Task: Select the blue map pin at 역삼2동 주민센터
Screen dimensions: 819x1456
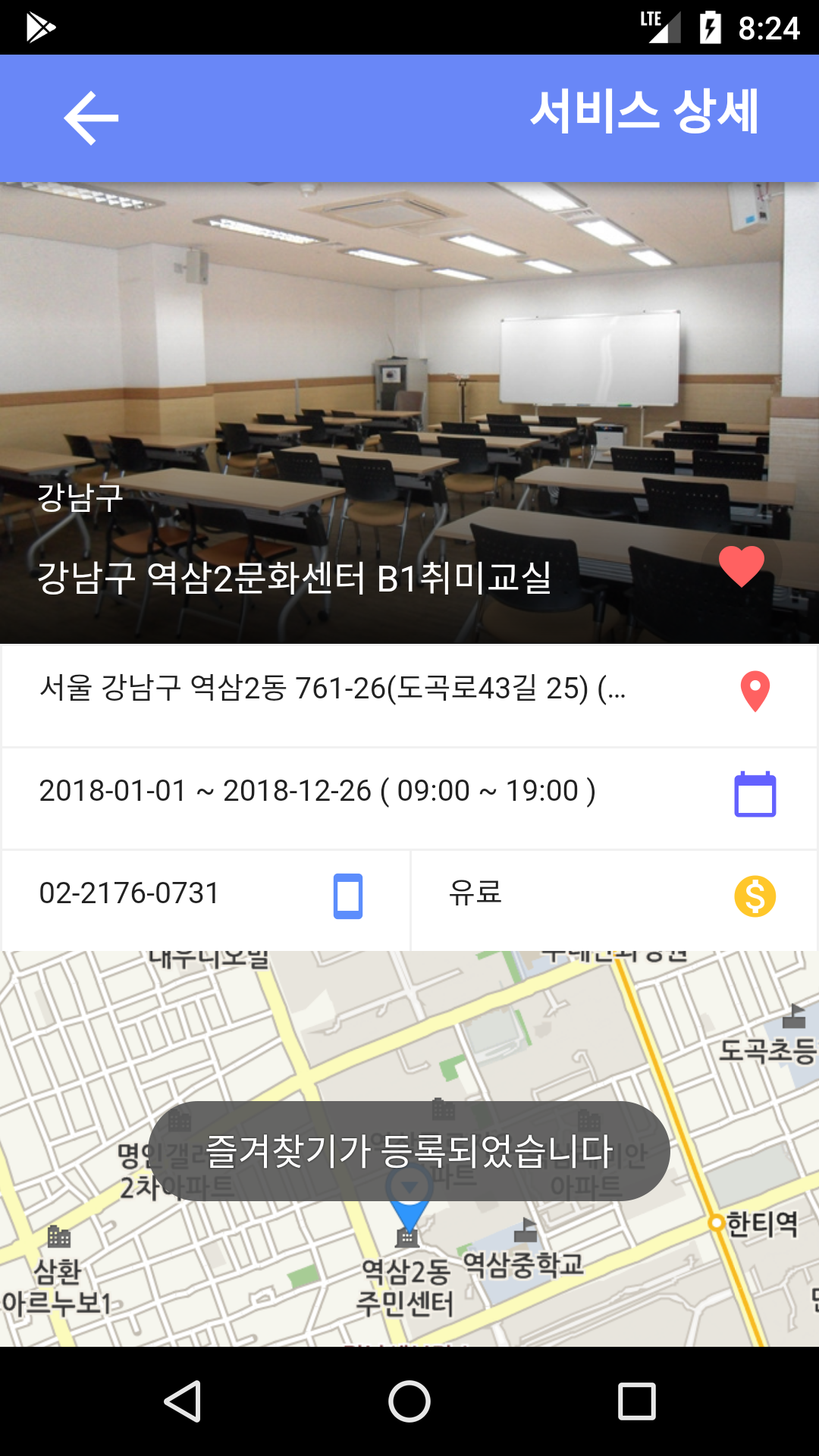Action: (x=409, y=1213)
